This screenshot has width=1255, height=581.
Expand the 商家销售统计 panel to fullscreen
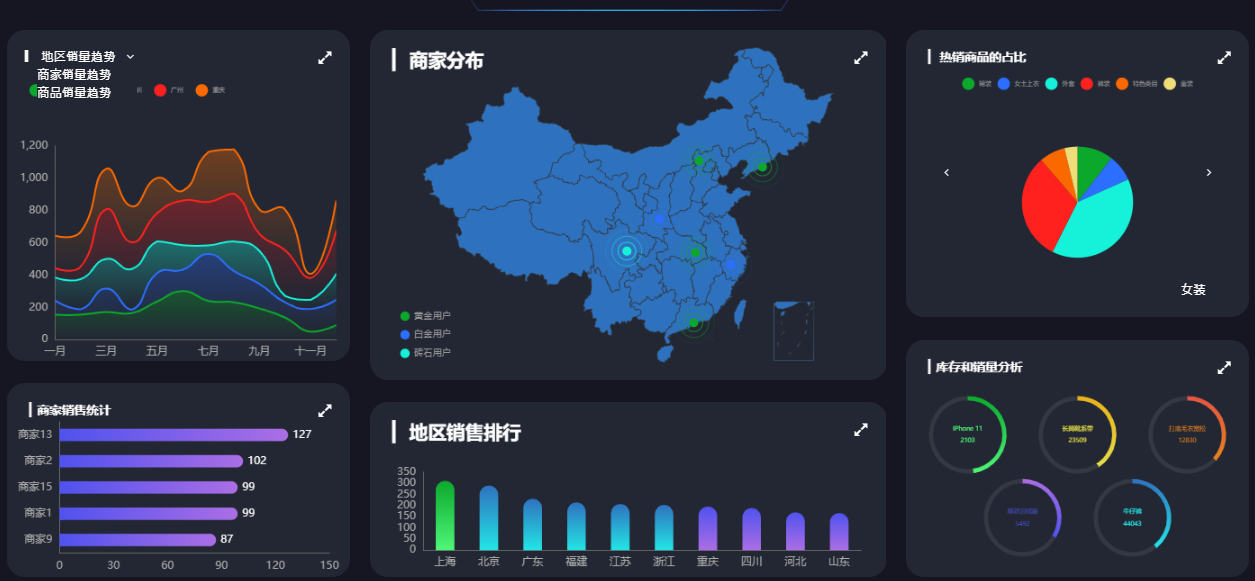click(x=325, y=410)
